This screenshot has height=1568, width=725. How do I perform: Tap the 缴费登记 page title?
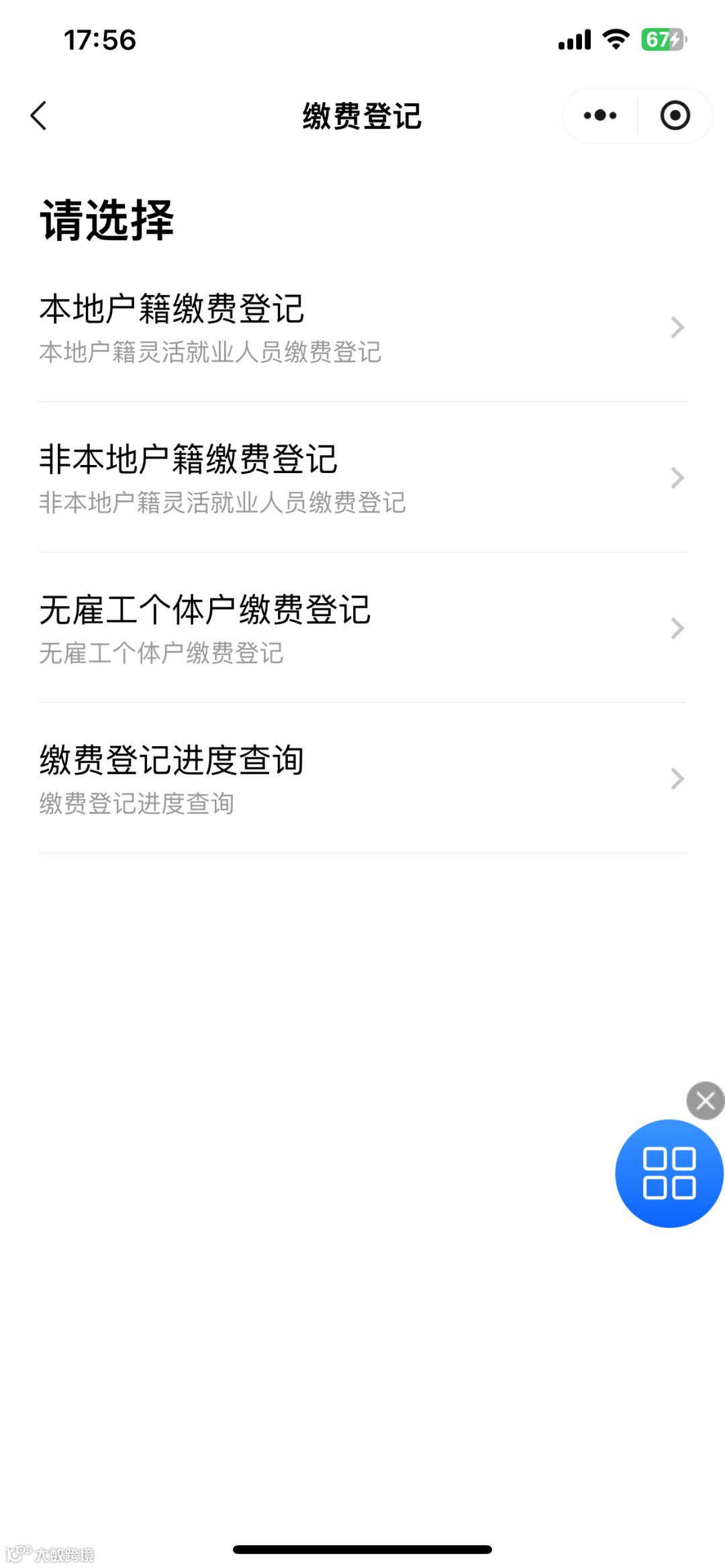coord(362,115)
